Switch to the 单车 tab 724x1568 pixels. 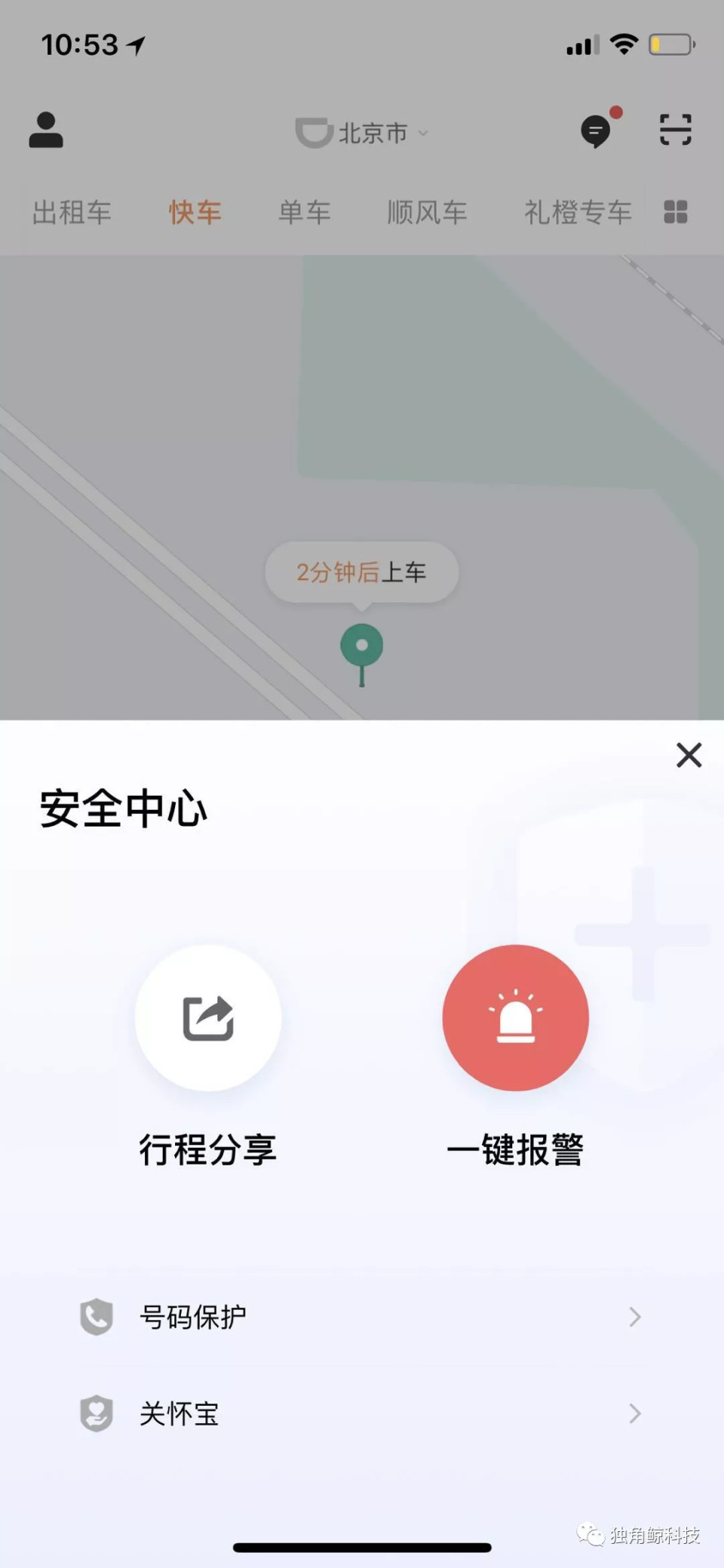tap(305, 213)
